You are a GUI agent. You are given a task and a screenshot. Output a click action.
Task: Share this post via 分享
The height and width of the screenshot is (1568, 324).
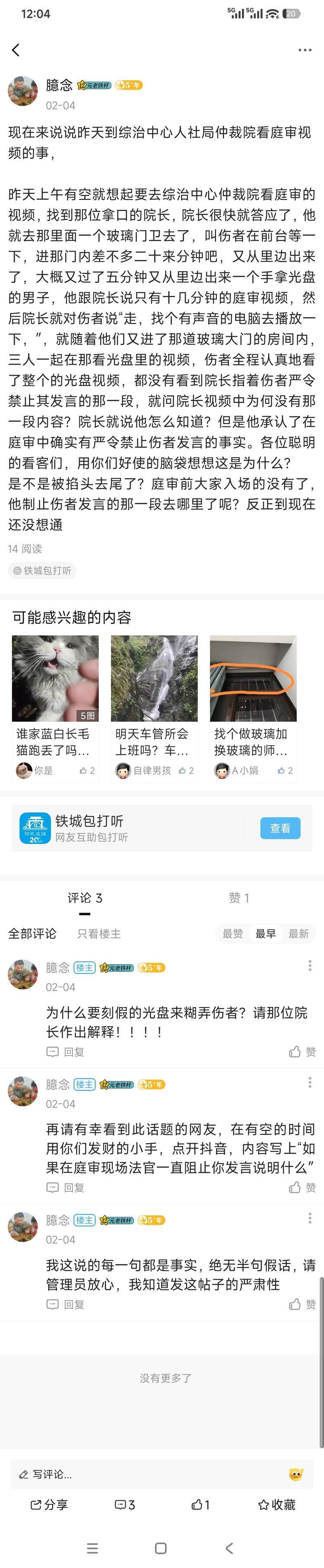point(49,1505)
